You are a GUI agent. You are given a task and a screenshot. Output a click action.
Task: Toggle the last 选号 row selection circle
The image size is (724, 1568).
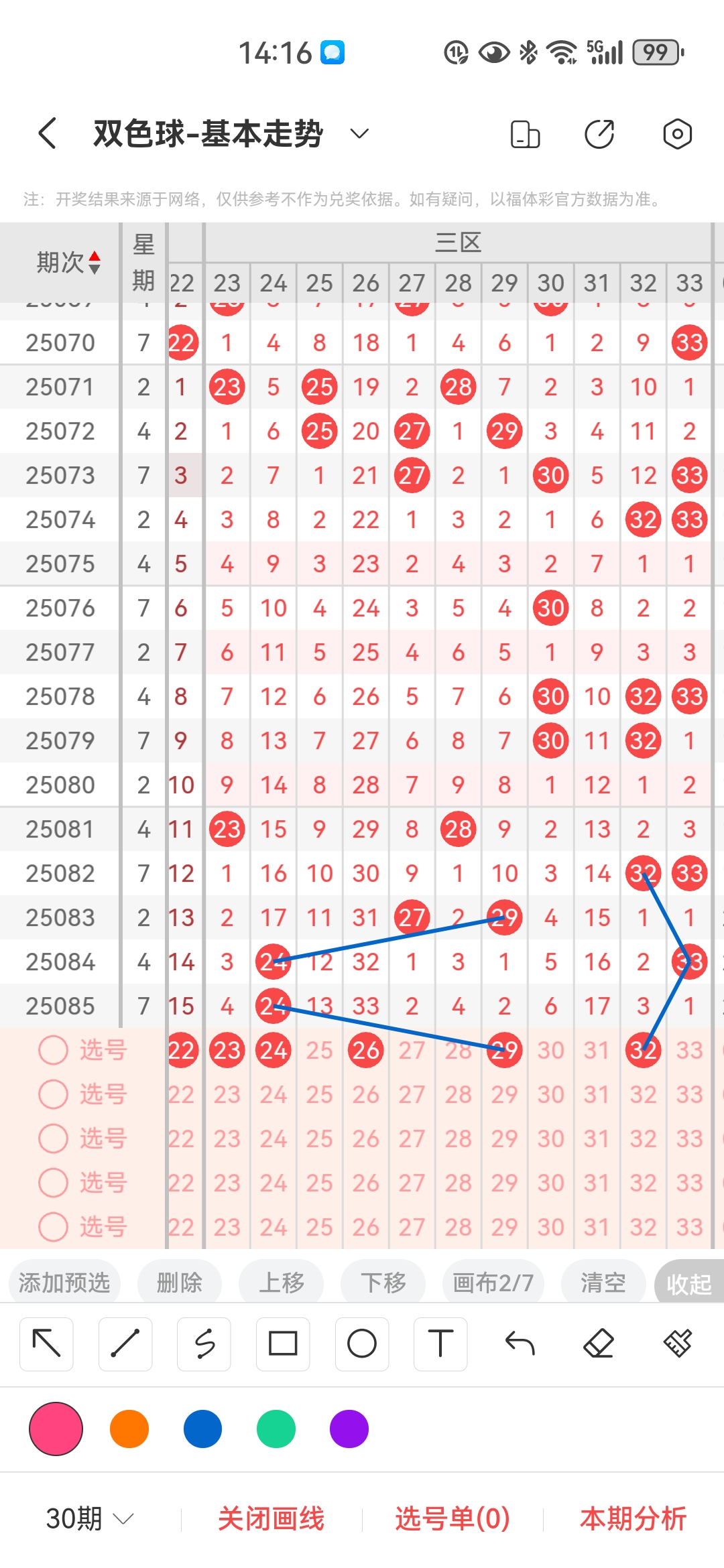point(54,1226)
